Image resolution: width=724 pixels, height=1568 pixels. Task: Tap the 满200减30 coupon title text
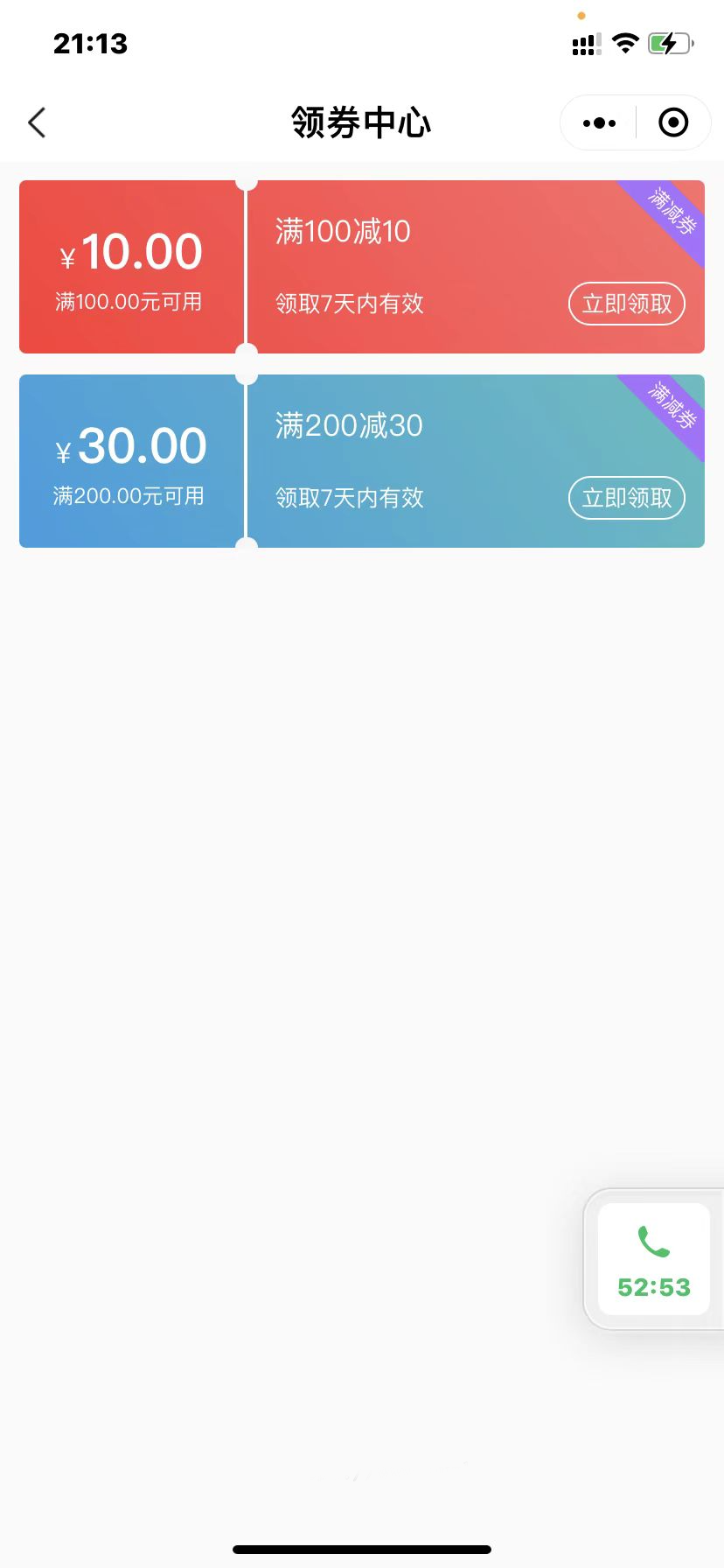click(348, 425)
